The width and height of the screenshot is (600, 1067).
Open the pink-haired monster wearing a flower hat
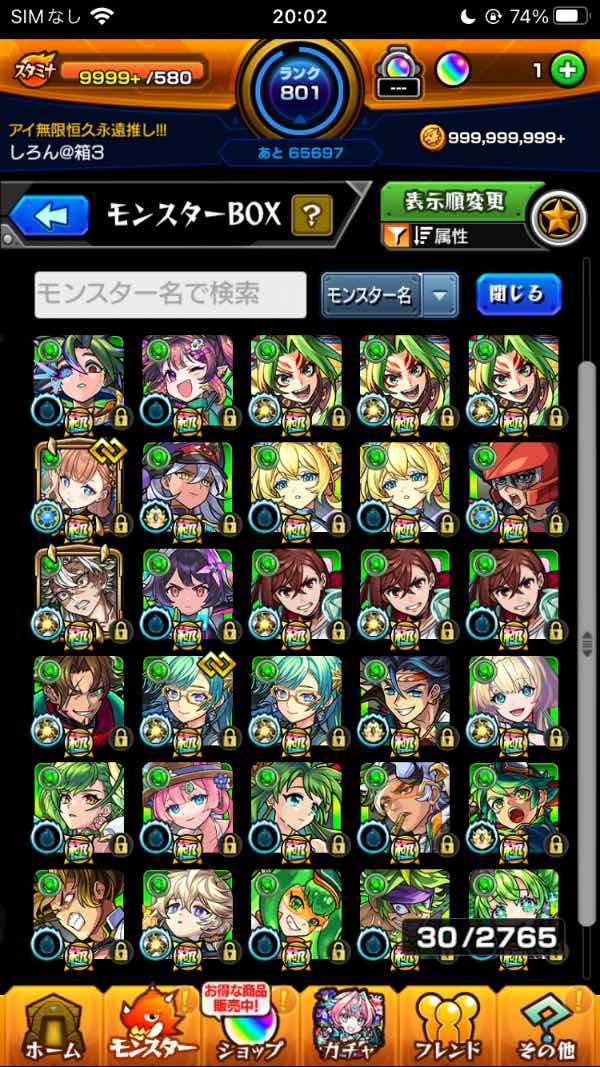(187, 808)
